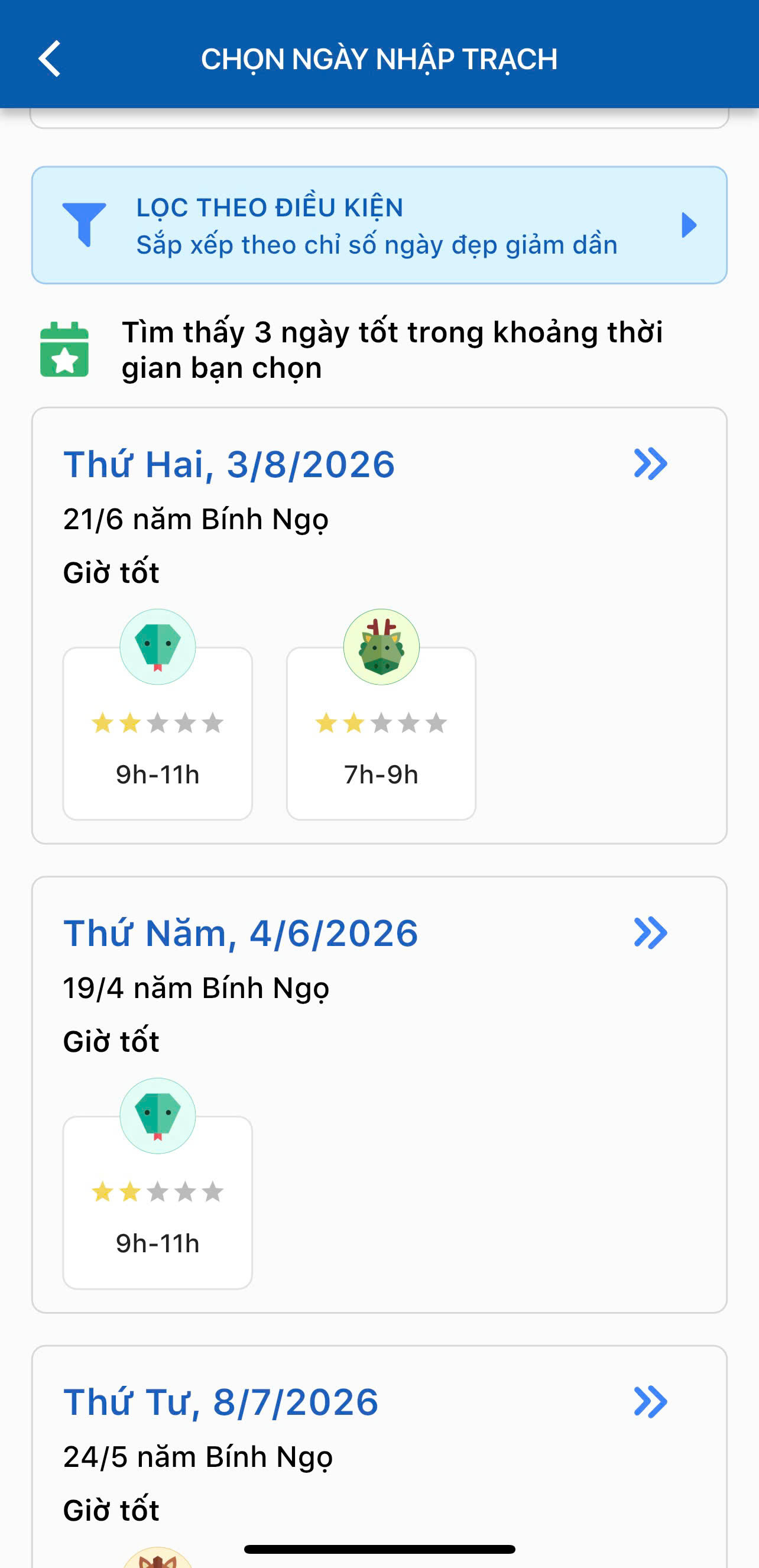
Task: Select the dragon zodiac icon for 3/8/2026
Action: 381,647
